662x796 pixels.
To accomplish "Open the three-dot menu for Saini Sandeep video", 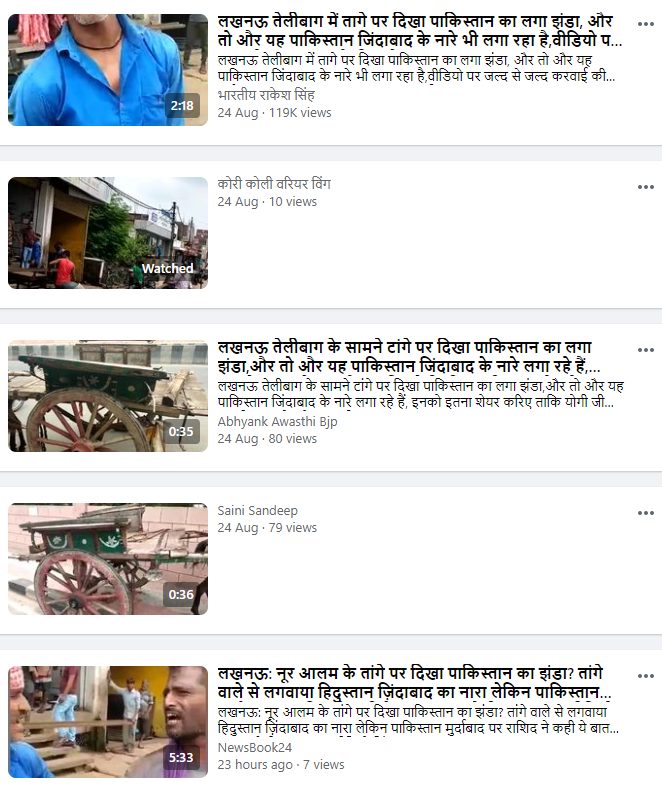I will [x=645, y=513].
